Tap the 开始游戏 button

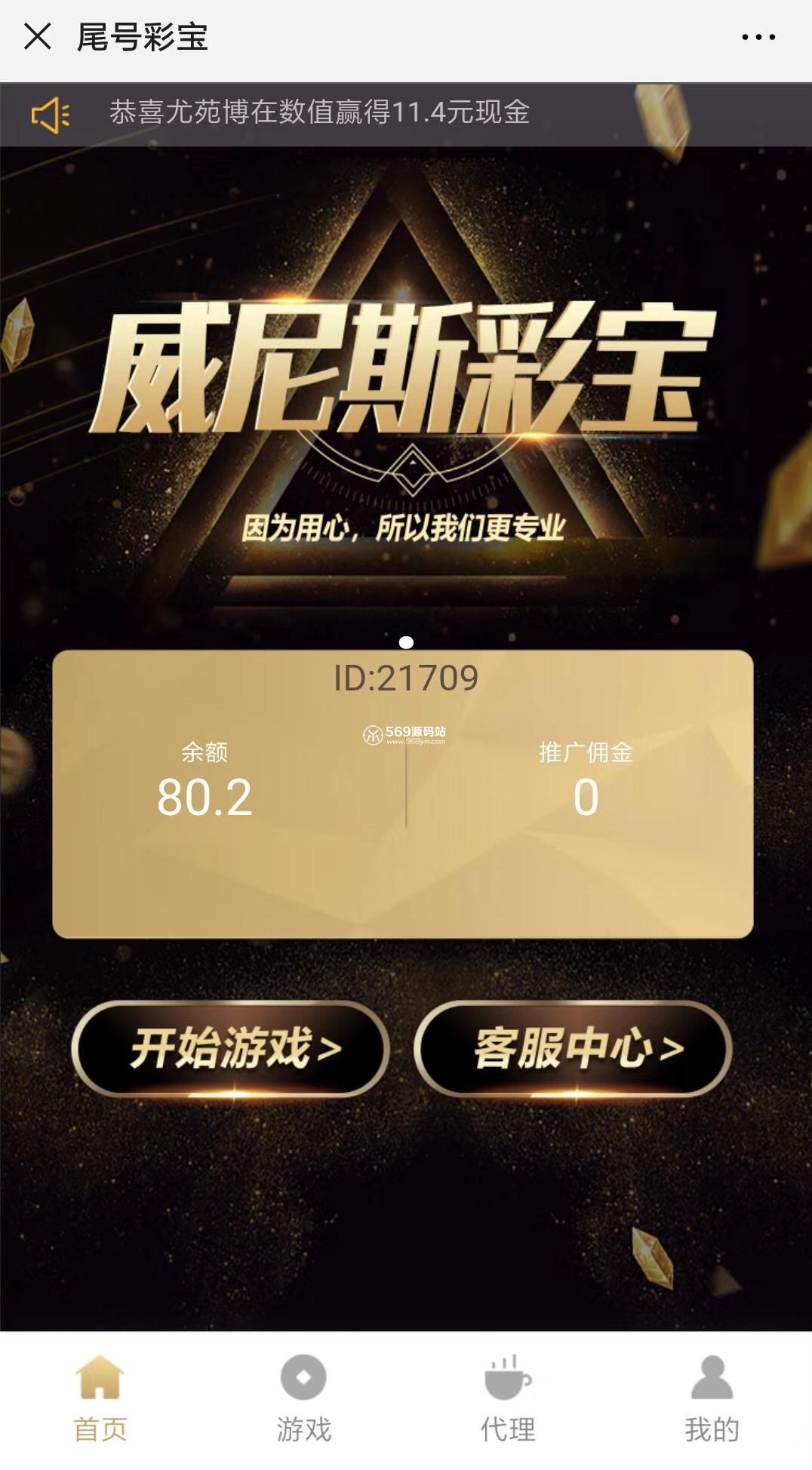click(231, 1048)
